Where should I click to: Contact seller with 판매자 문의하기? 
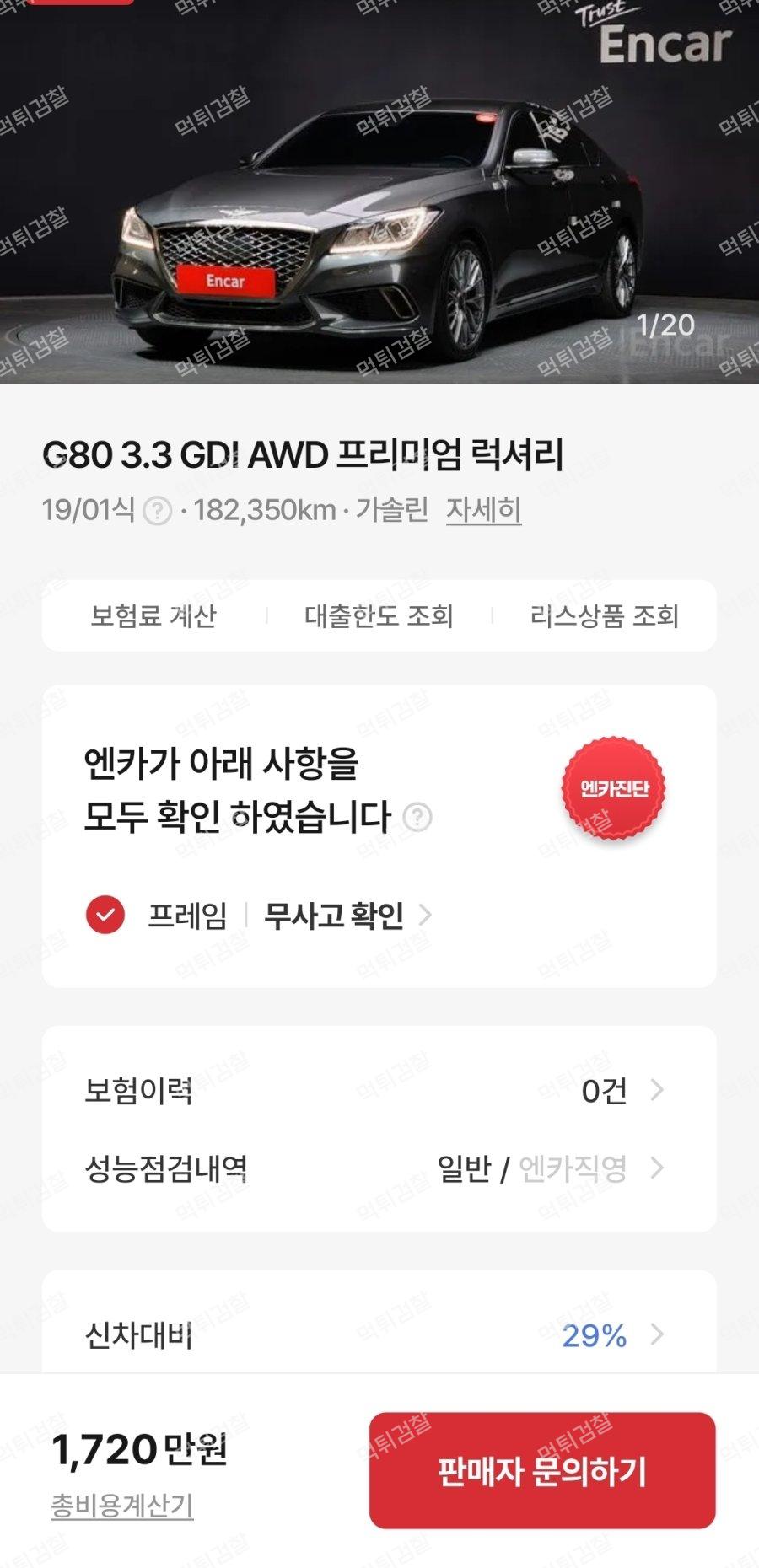click(541, 1472)
